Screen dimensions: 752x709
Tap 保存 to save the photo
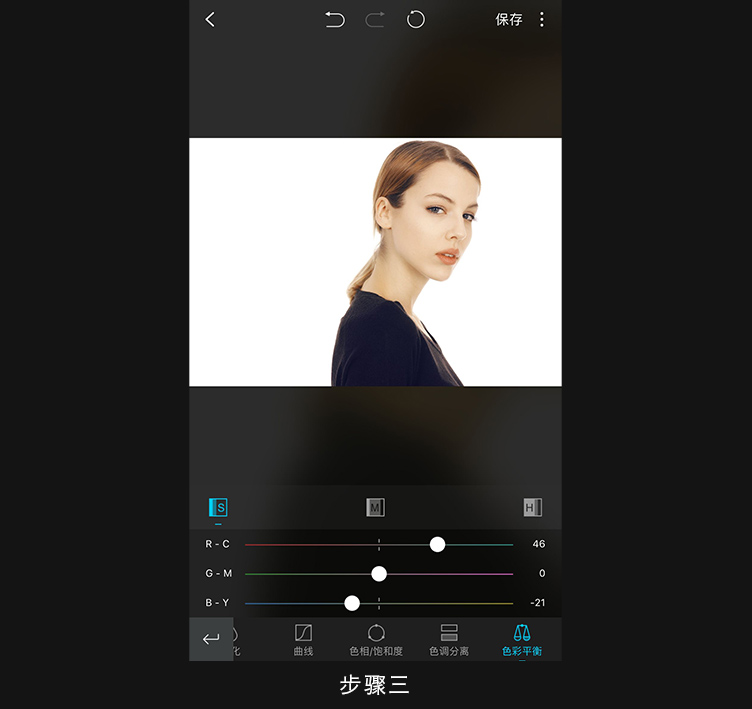(509, 20)
